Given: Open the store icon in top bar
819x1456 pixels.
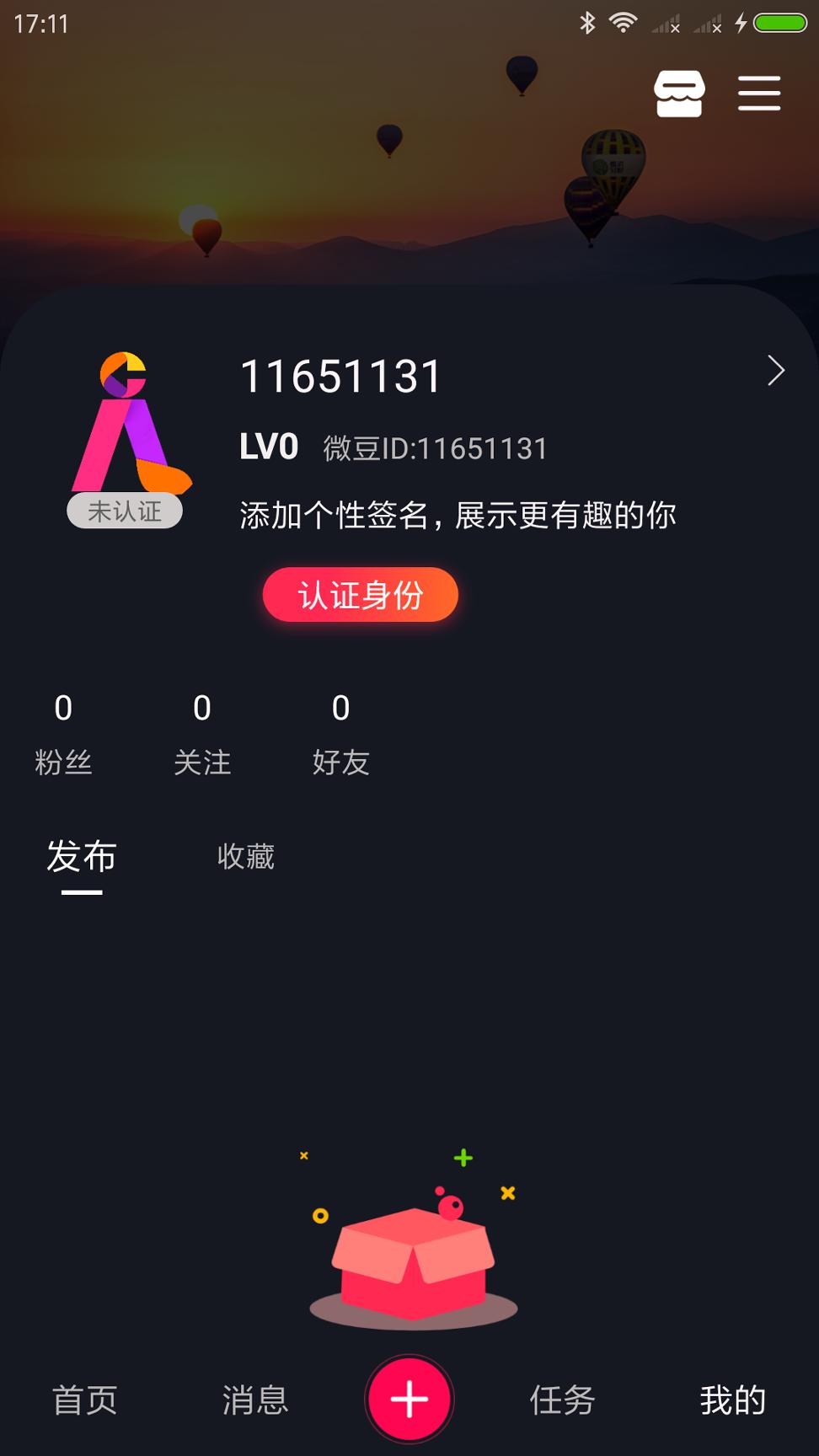Looking at the screenshot, I should pyautogui.click(x=679, y=94).
